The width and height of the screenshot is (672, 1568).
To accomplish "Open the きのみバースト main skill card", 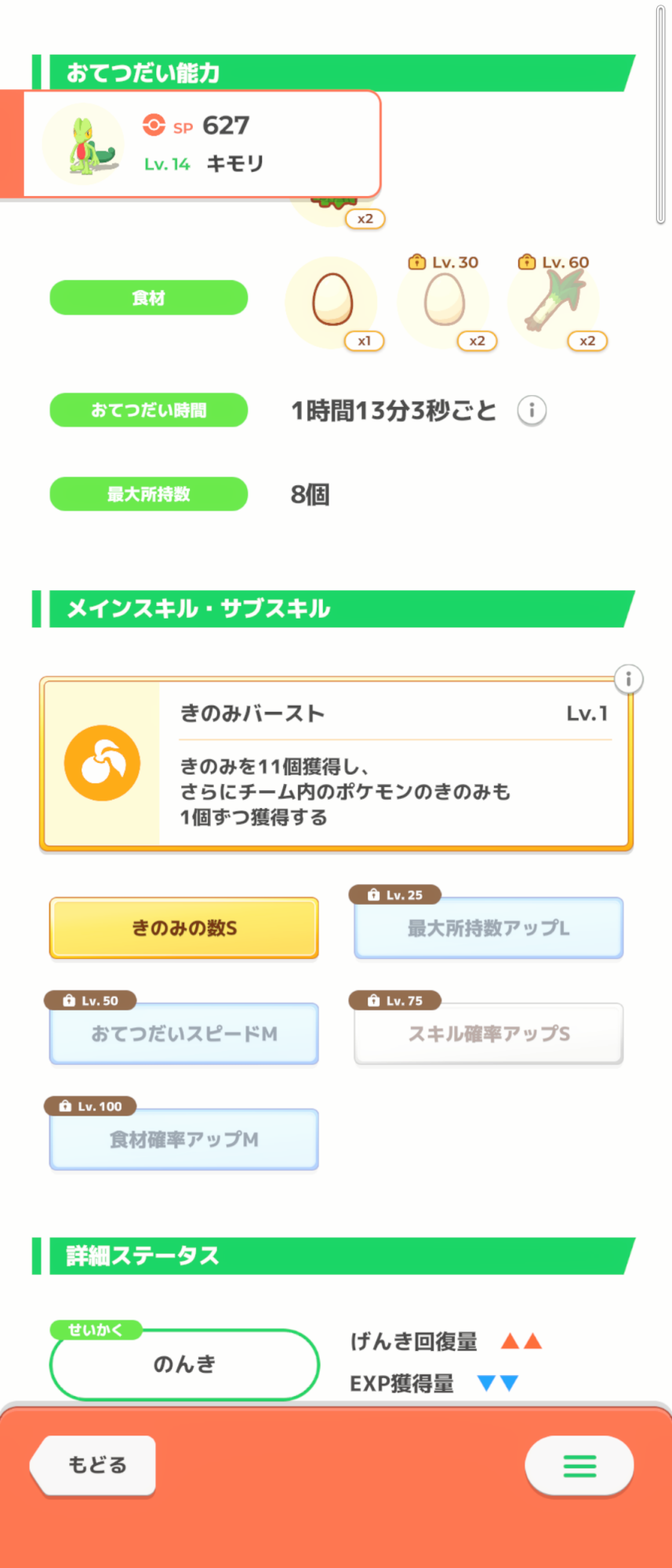I will (x=336, y=764).
